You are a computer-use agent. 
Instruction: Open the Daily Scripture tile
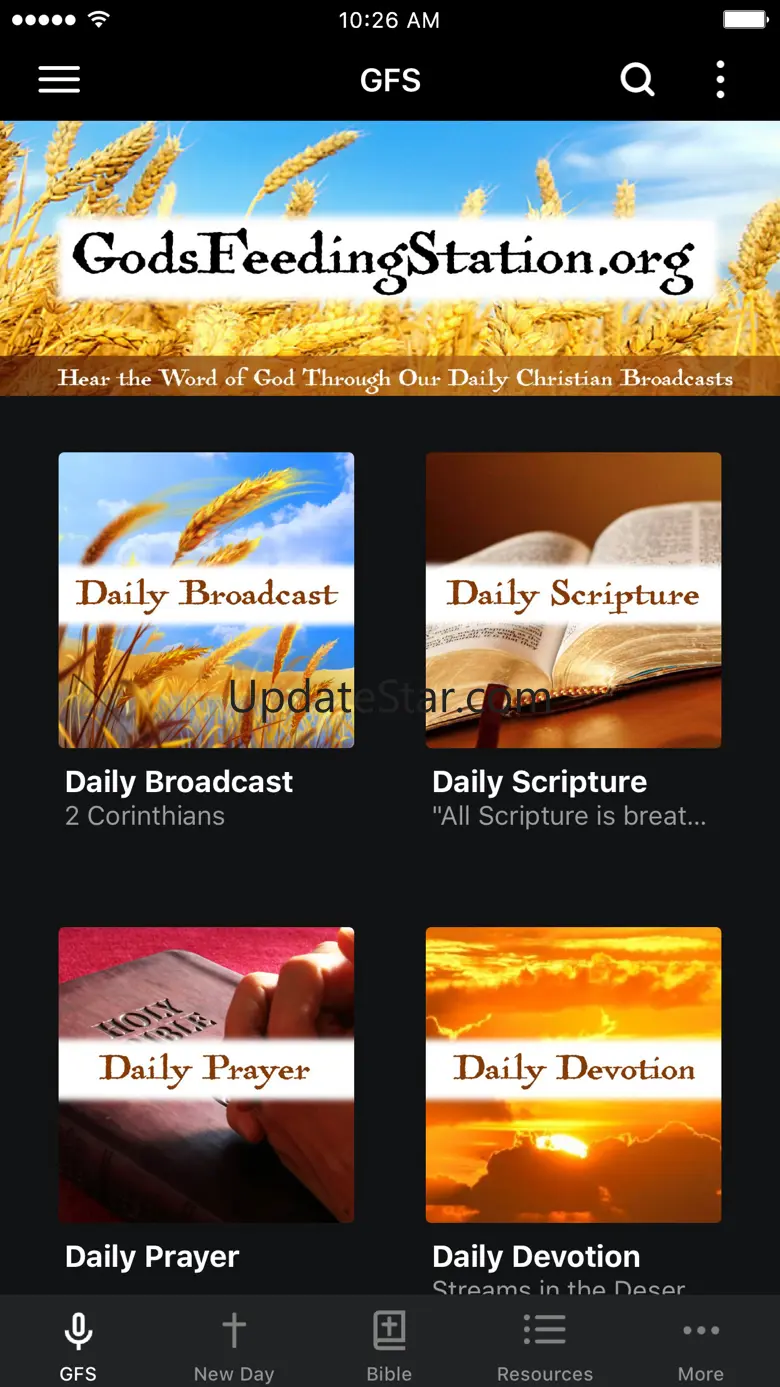point(573,600)
